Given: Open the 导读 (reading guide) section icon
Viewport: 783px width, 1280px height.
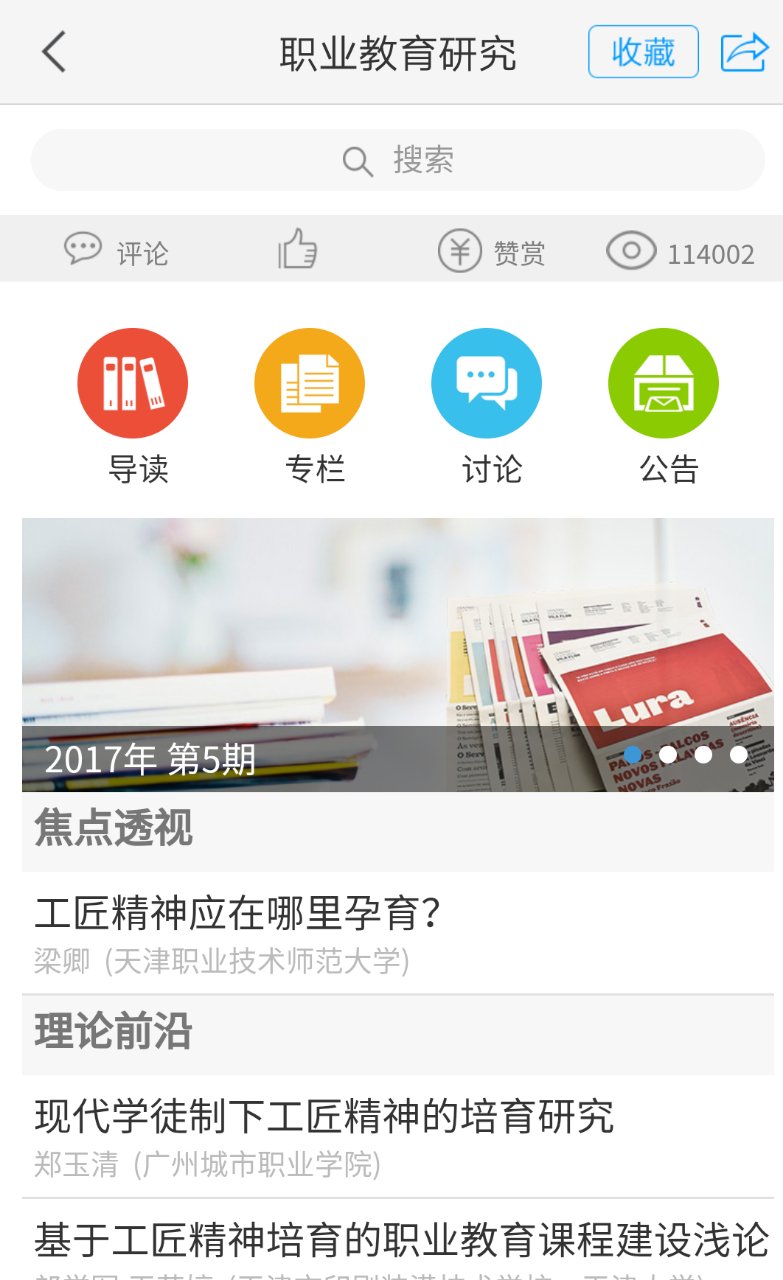Looking at the screenshot, I should tap(133, 382).
